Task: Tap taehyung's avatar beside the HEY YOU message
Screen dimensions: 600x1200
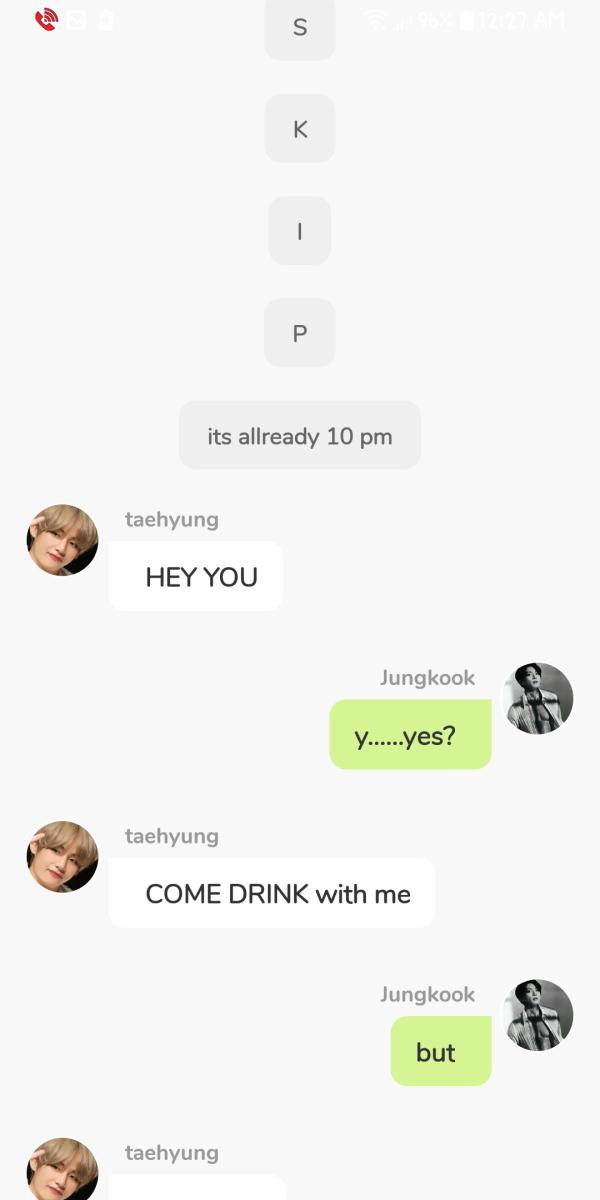Action: click(62, 540)
